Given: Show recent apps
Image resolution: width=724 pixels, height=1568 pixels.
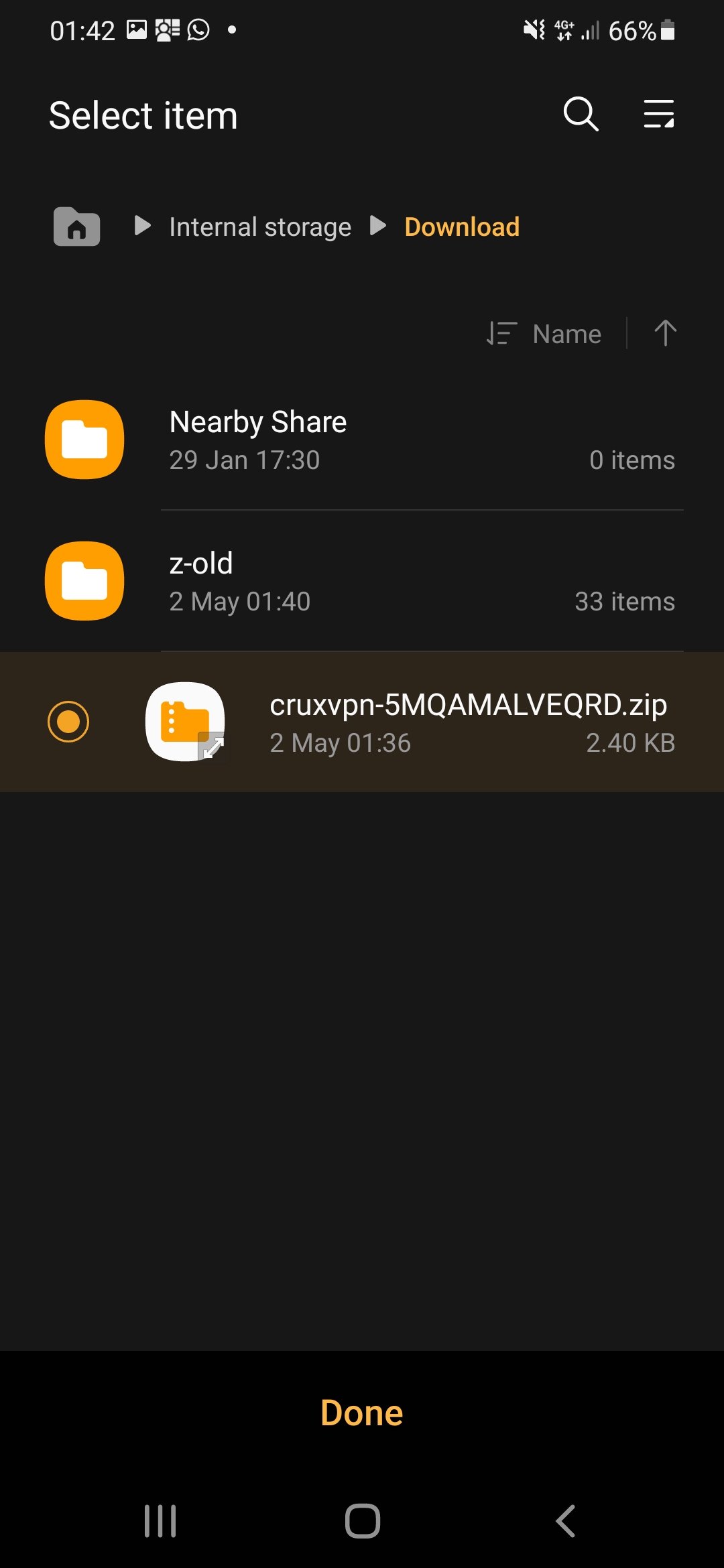Looking at the screenshot, I should click(x=160, y=1521).
